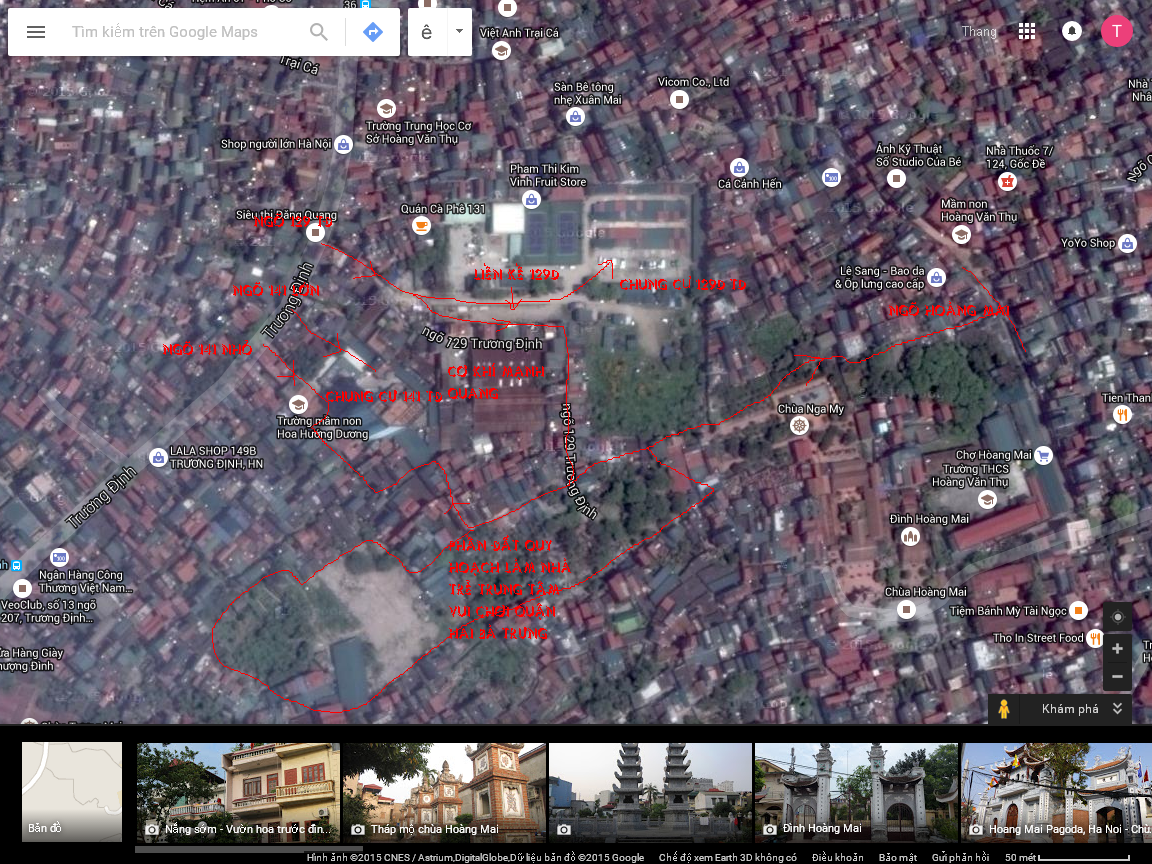Select Chùa Nga My marker on map
The image size is (1152, 864).
(799, 426)
